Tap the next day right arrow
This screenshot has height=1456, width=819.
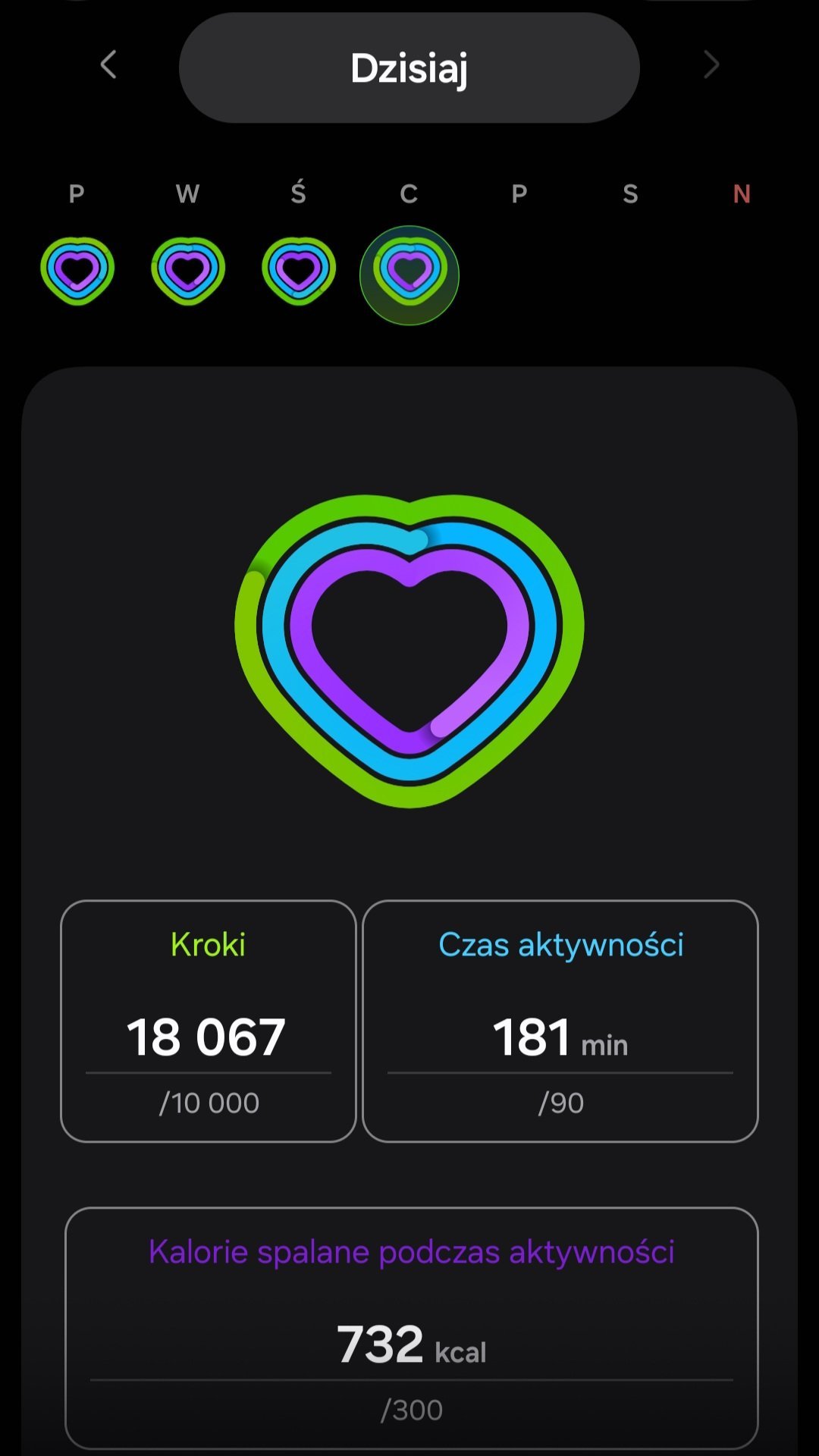[711, 64]
